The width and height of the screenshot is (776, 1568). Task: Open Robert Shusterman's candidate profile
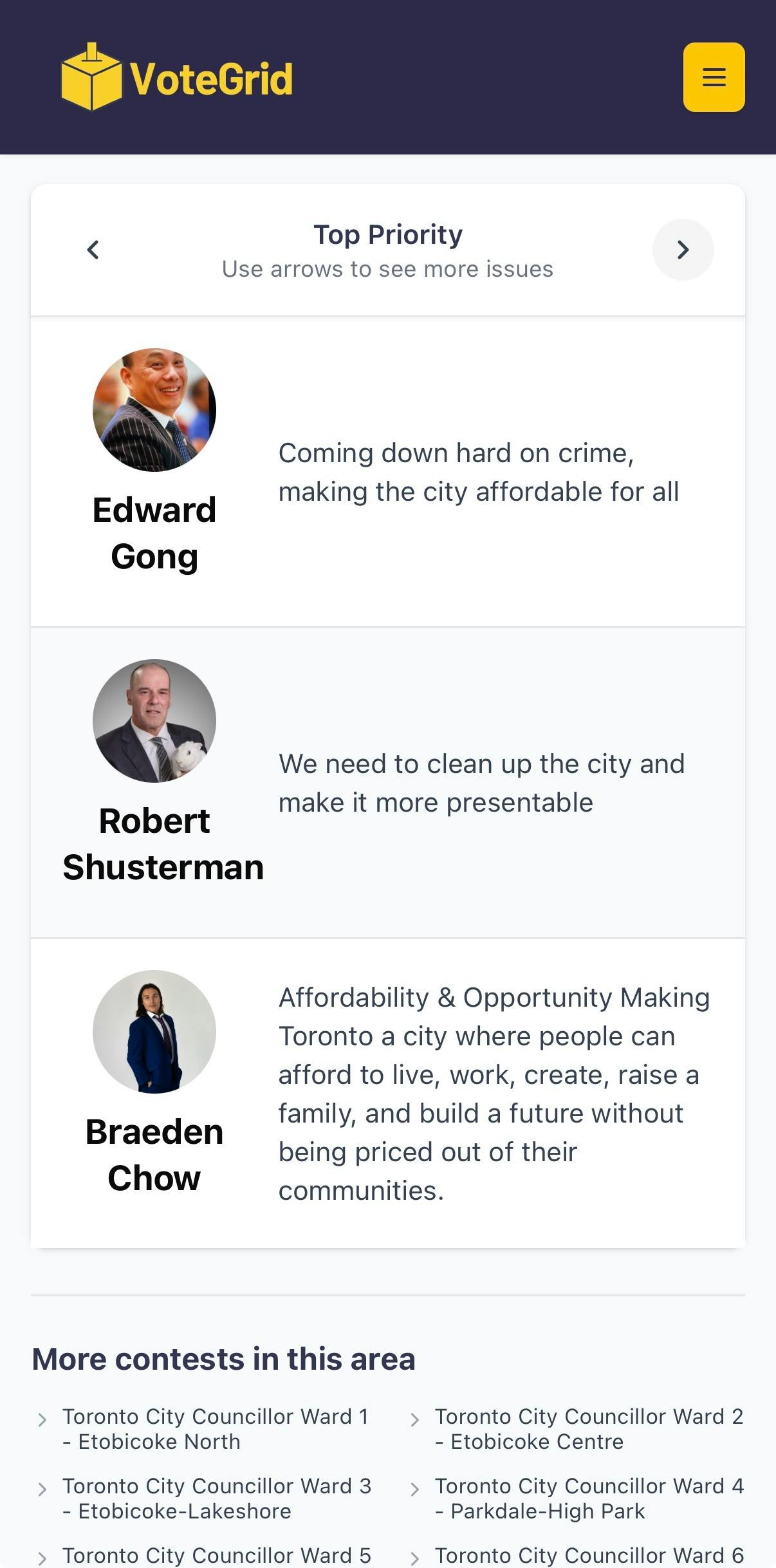click(163, 772)
